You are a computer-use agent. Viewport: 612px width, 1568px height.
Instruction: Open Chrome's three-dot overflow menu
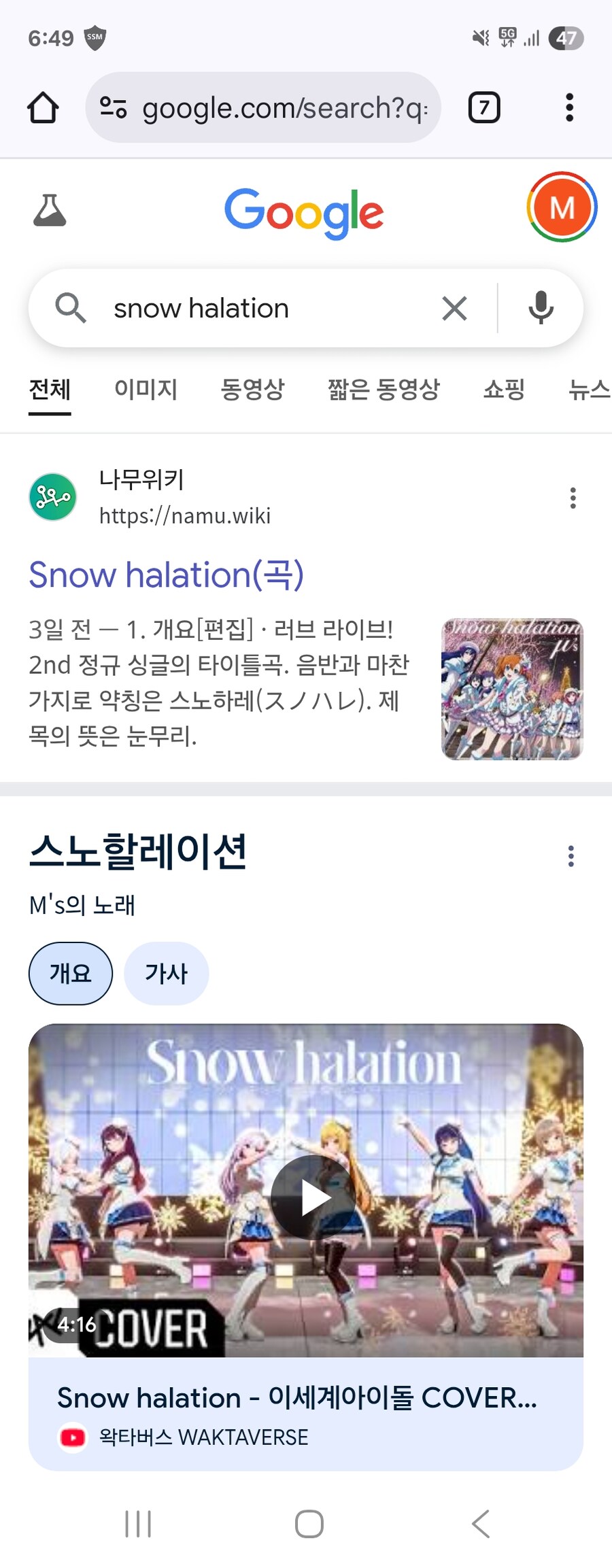(569, 107)
